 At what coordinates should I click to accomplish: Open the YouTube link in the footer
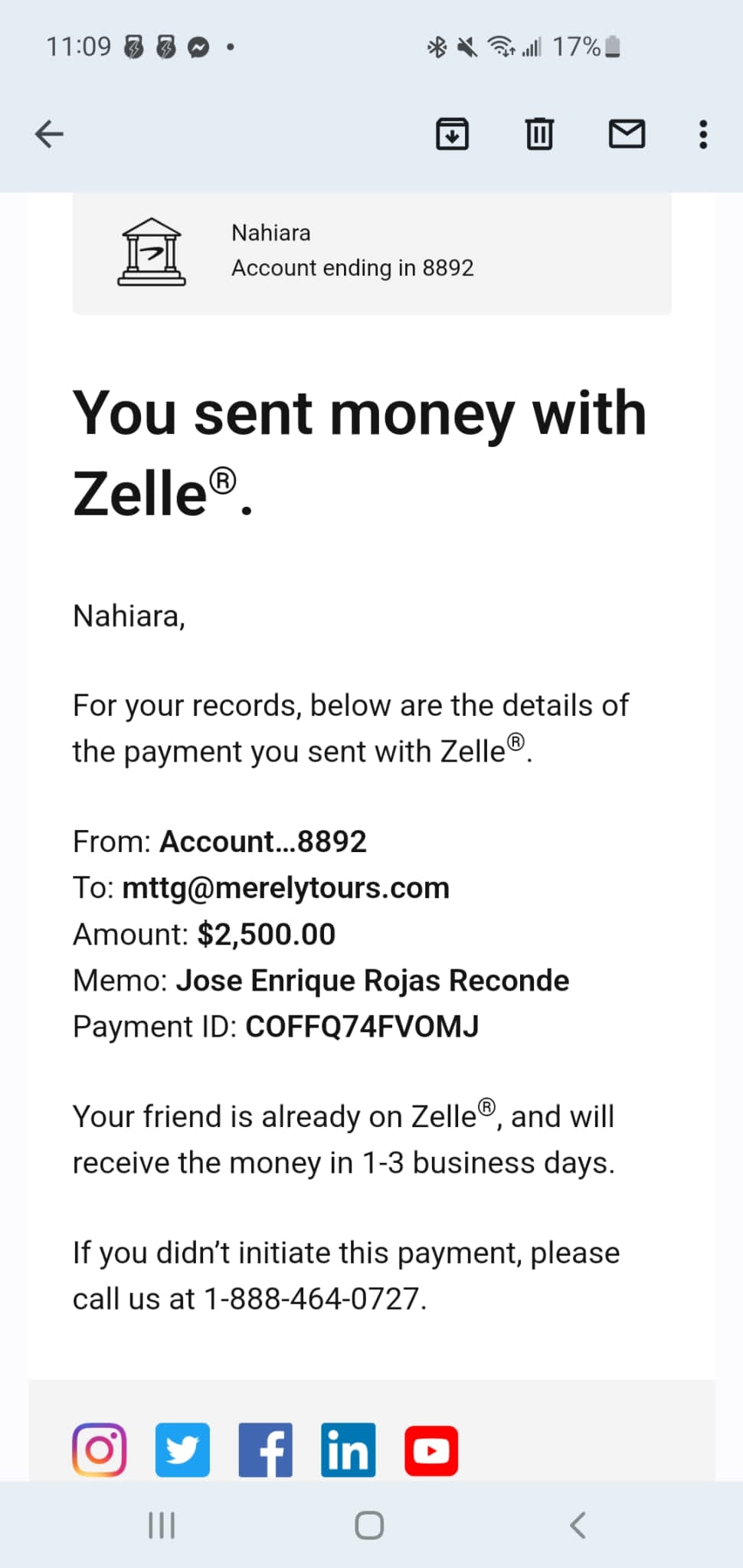coord(431,1450)
